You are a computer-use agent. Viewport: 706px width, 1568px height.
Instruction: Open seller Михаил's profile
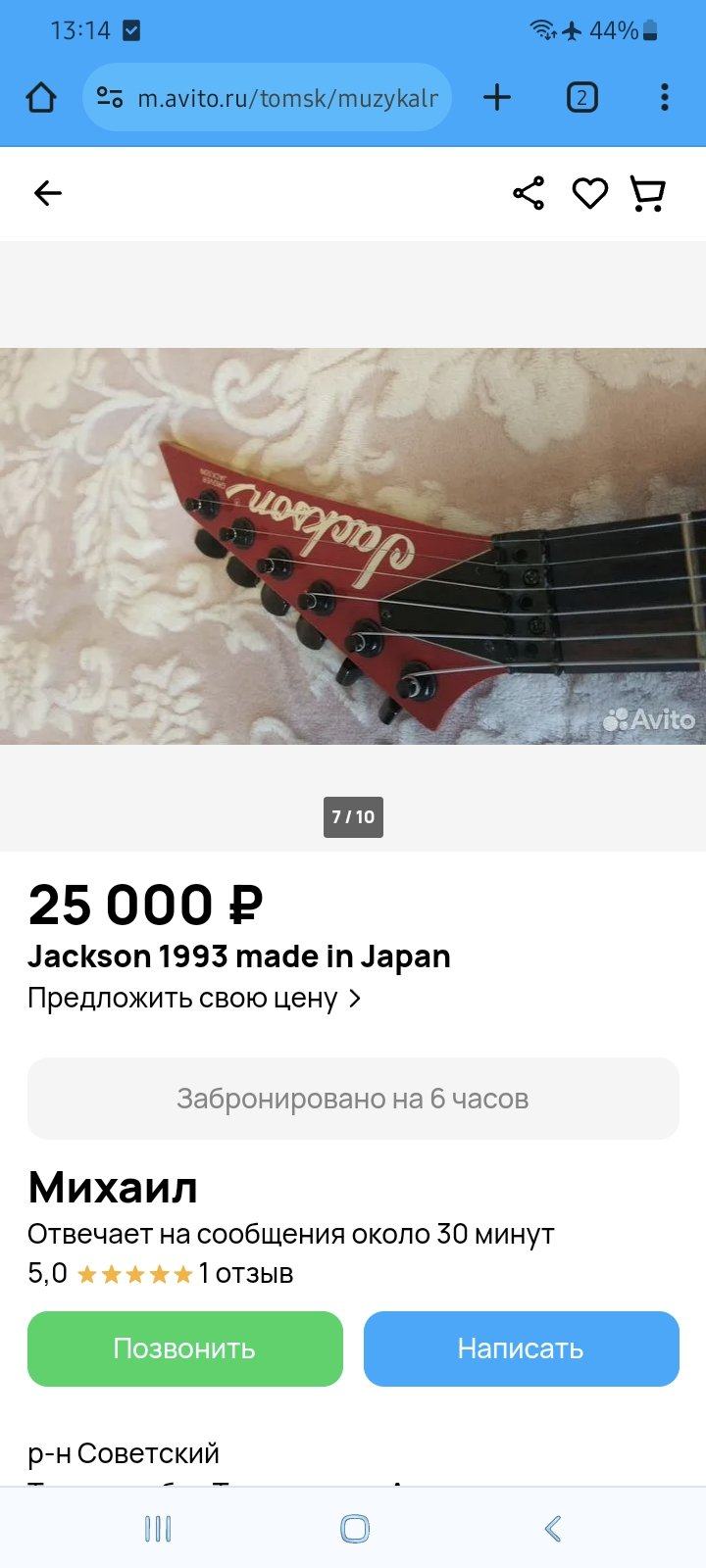(x=113, y=1188)
